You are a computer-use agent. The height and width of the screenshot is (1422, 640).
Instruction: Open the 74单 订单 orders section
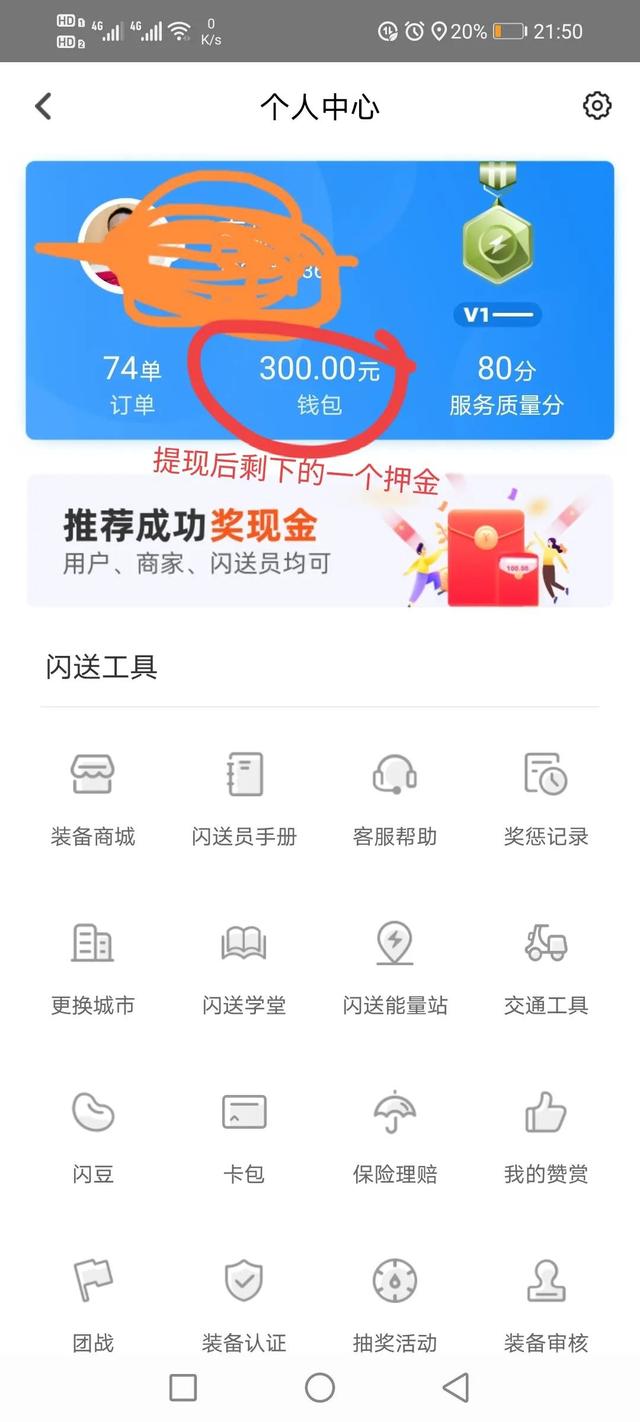coord(132,384)
